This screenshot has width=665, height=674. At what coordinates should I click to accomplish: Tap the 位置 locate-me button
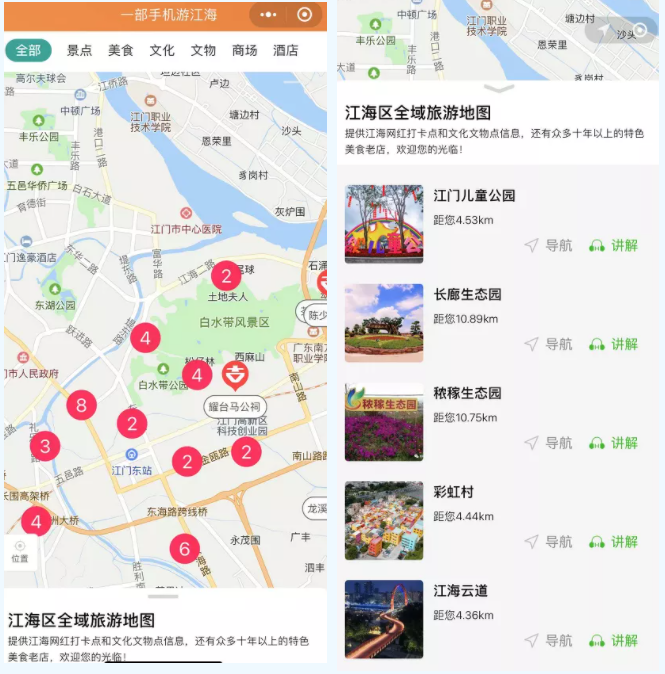(x=20, y=551)
